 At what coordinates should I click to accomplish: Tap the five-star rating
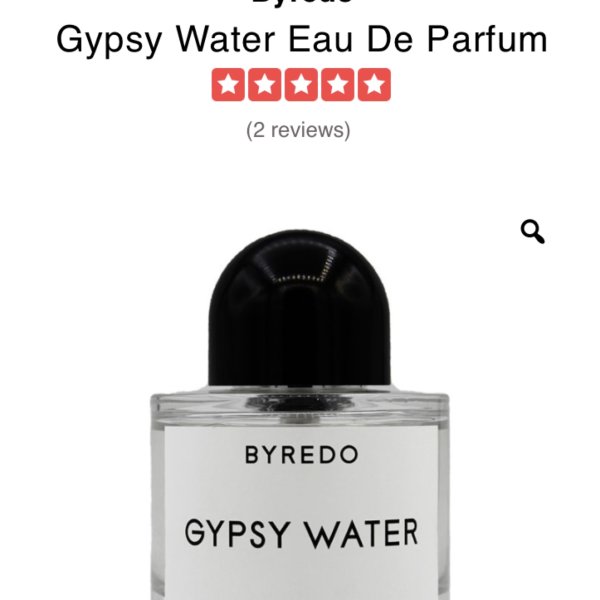(x=300, y=85)
